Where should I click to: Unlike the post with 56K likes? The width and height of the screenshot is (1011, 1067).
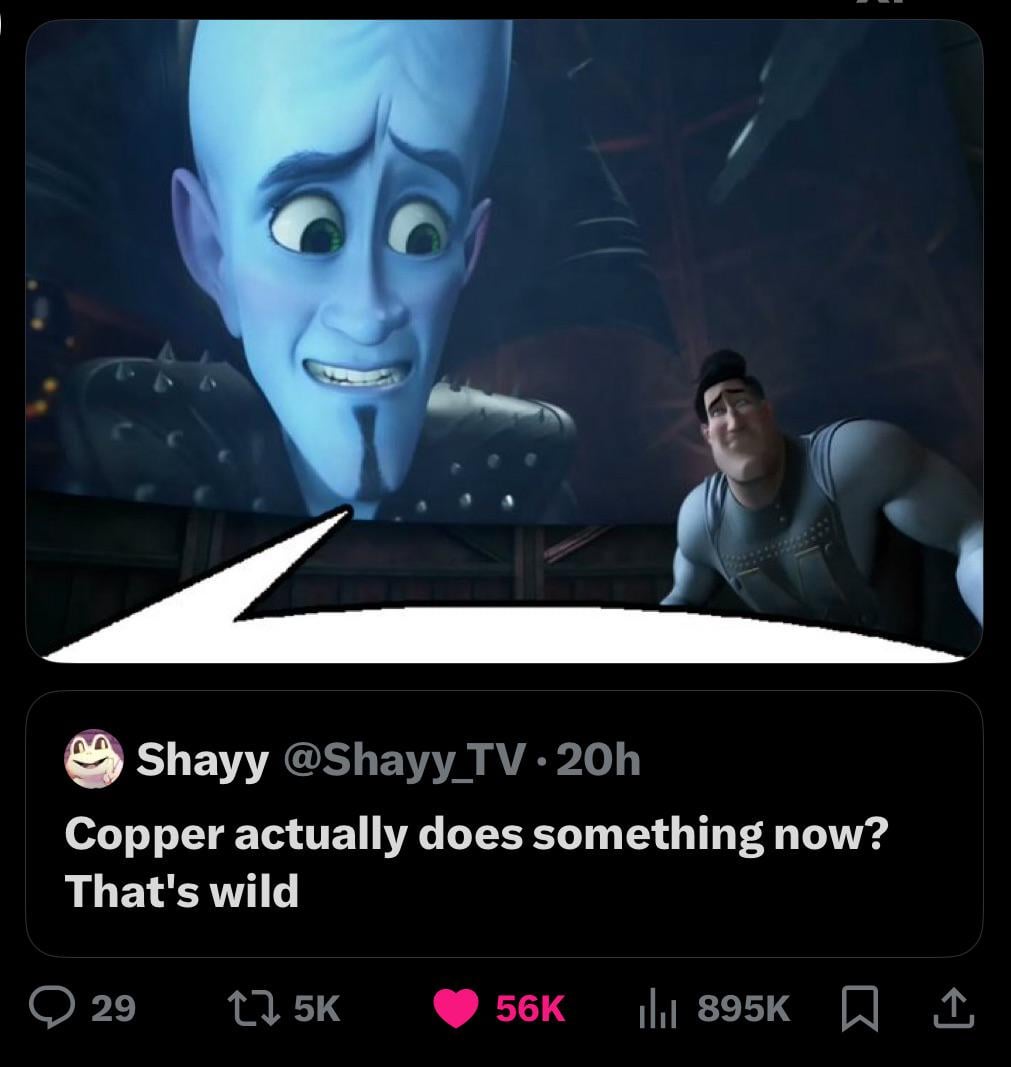point(457,1009)
